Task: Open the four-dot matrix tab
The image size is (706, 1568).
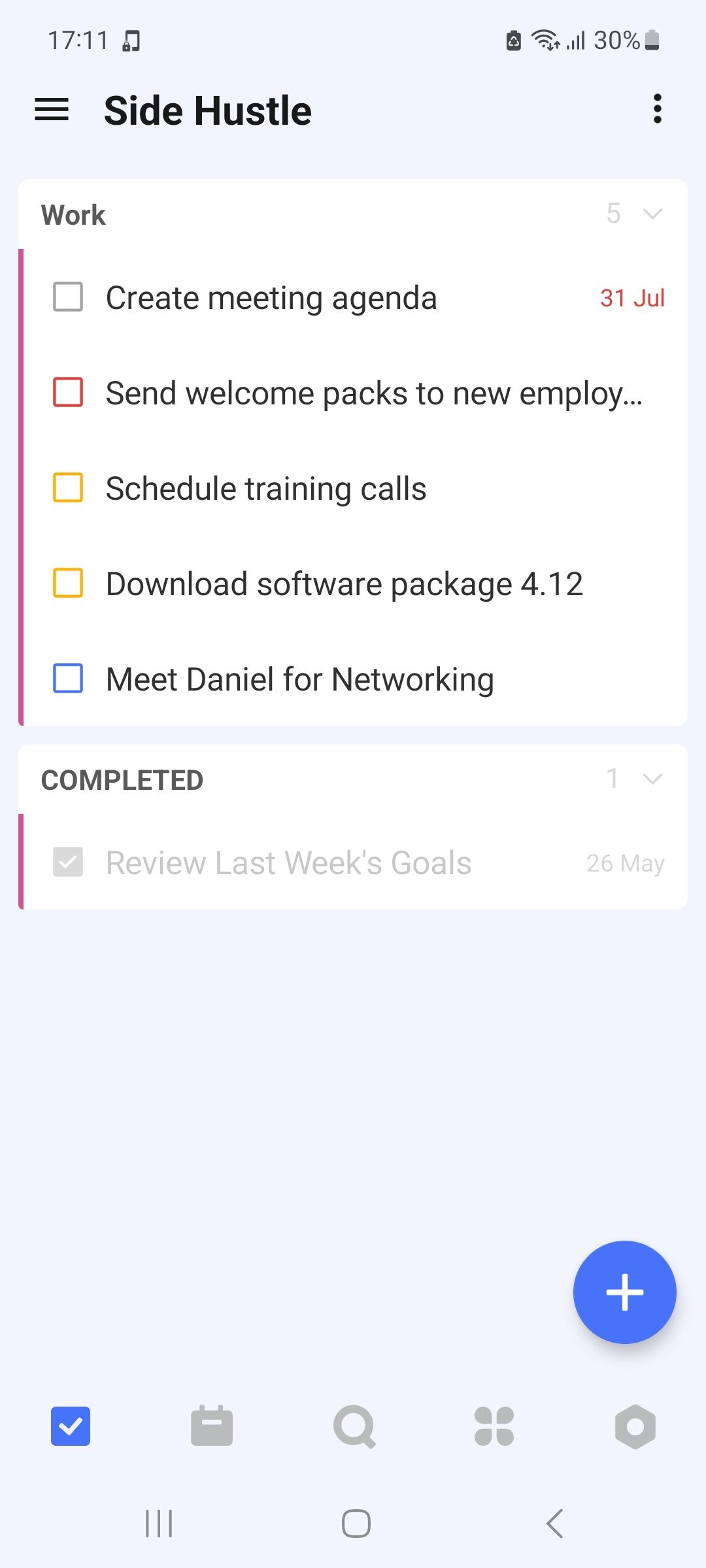Action: click(x=494, y=1426)
